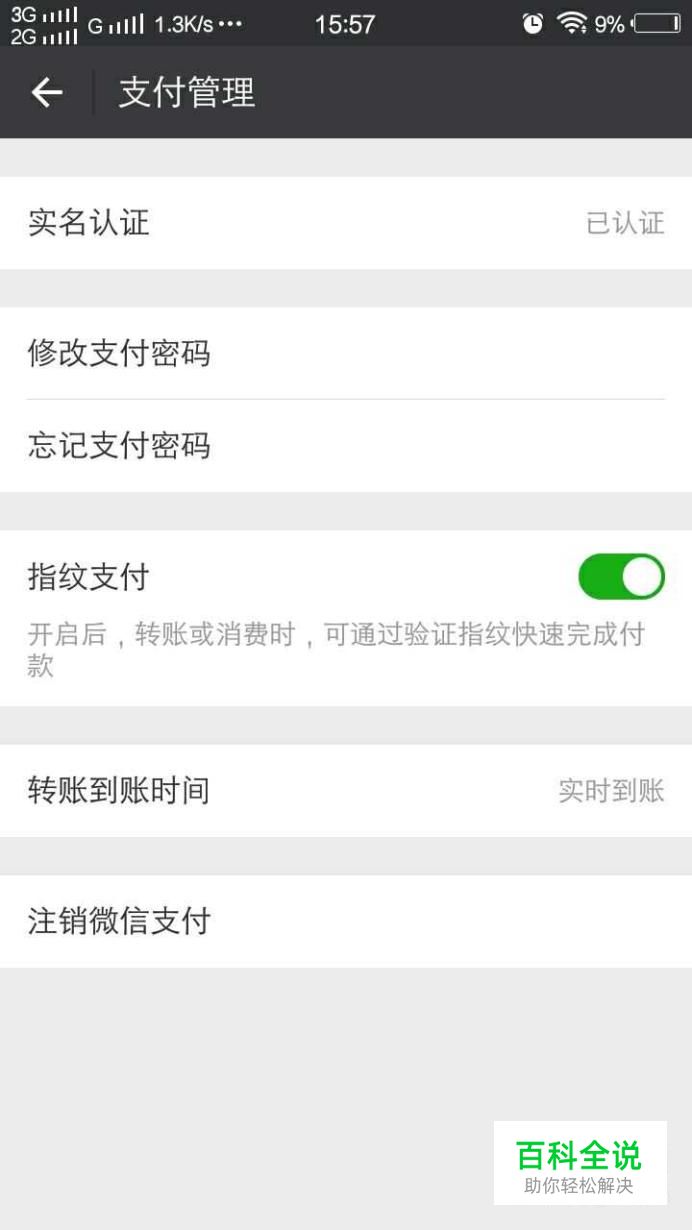This screenshot has width=692, height=1230.
Task: Open 转账到账时间 setting
Action: point(345,791)
